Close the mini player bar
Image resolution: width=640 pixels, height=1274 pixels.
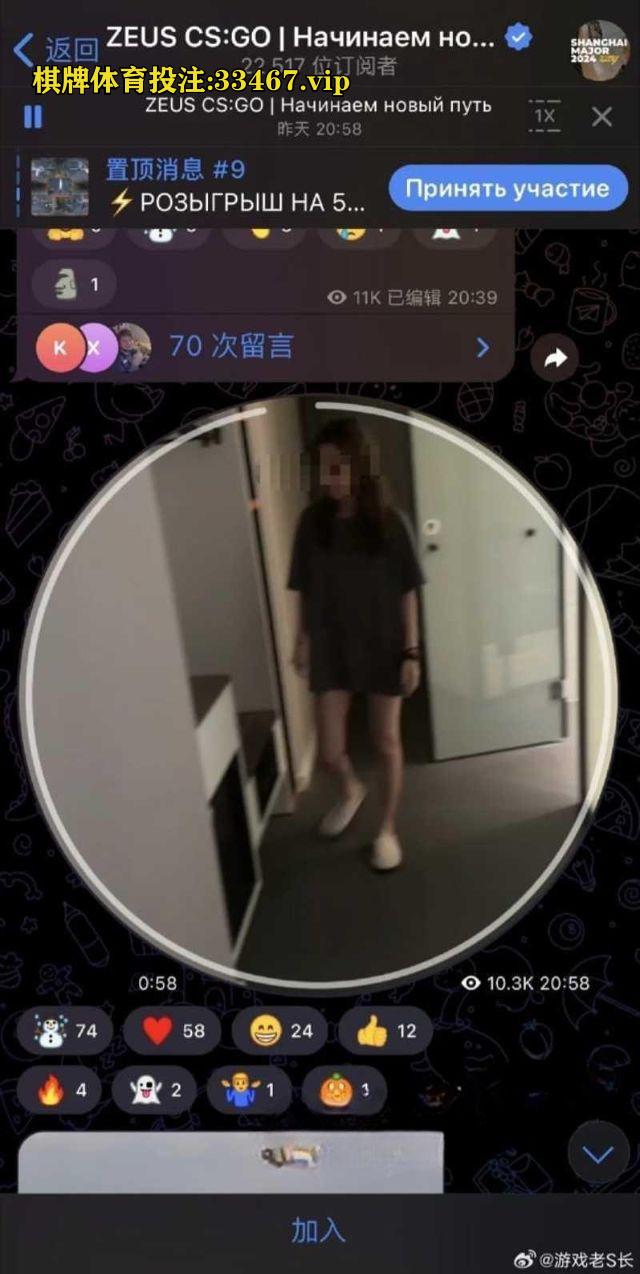(x=602, y=117)
